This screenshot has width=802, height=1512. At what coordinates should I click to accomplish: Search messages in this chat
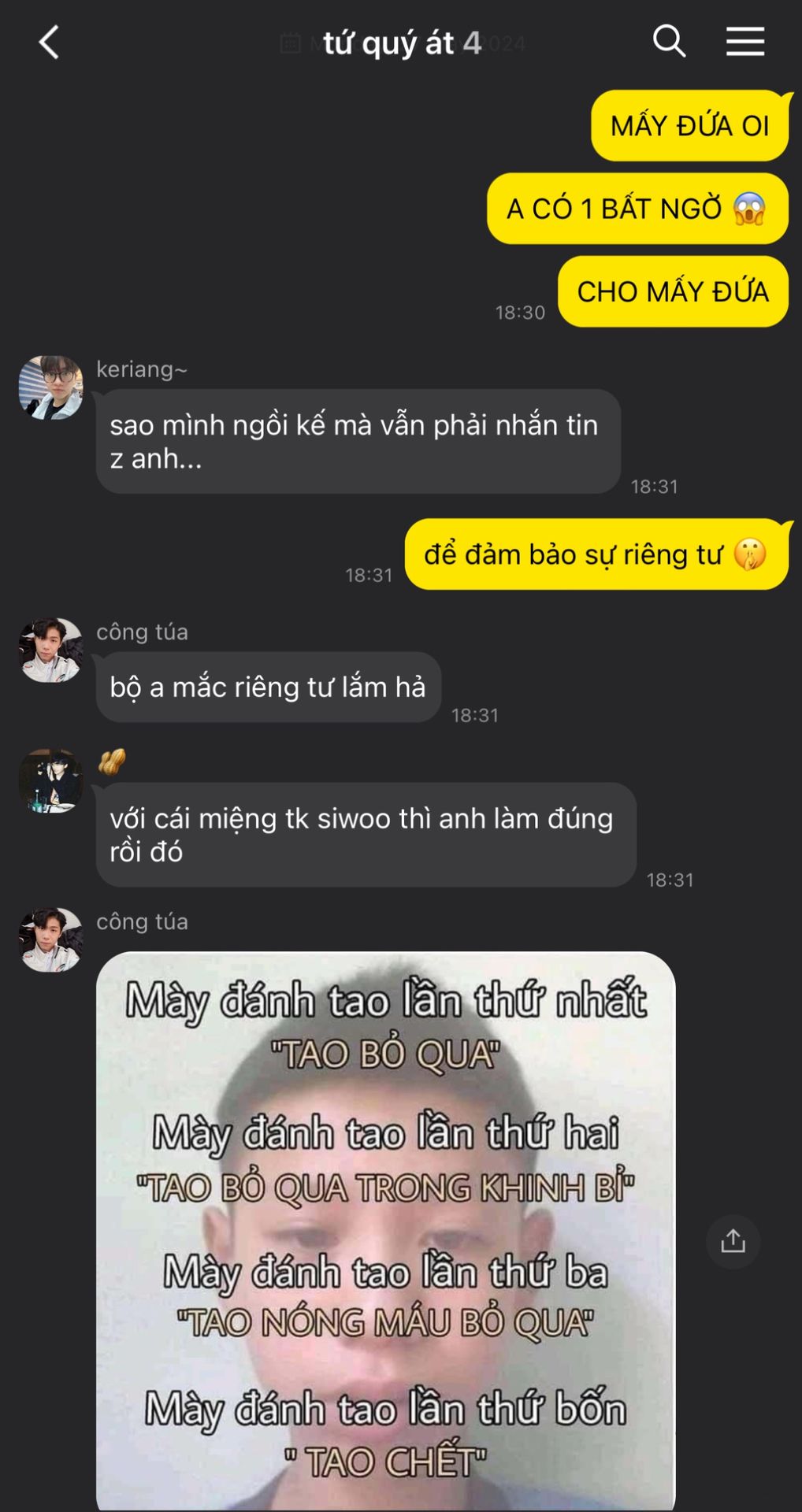(x=669, y=41)
